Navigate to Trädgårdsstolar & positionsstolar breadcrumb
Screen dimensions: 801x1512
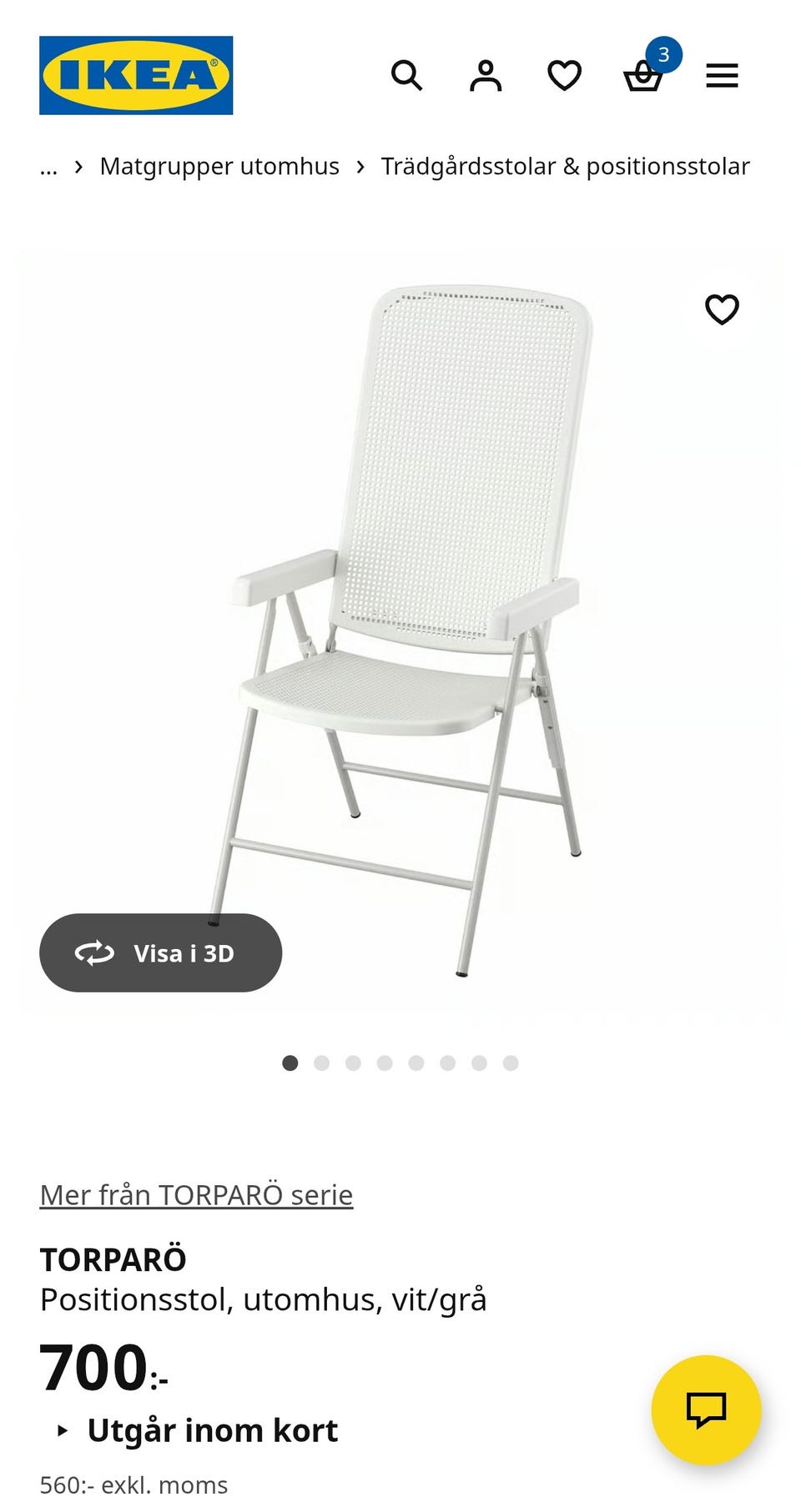click(565, 165)
